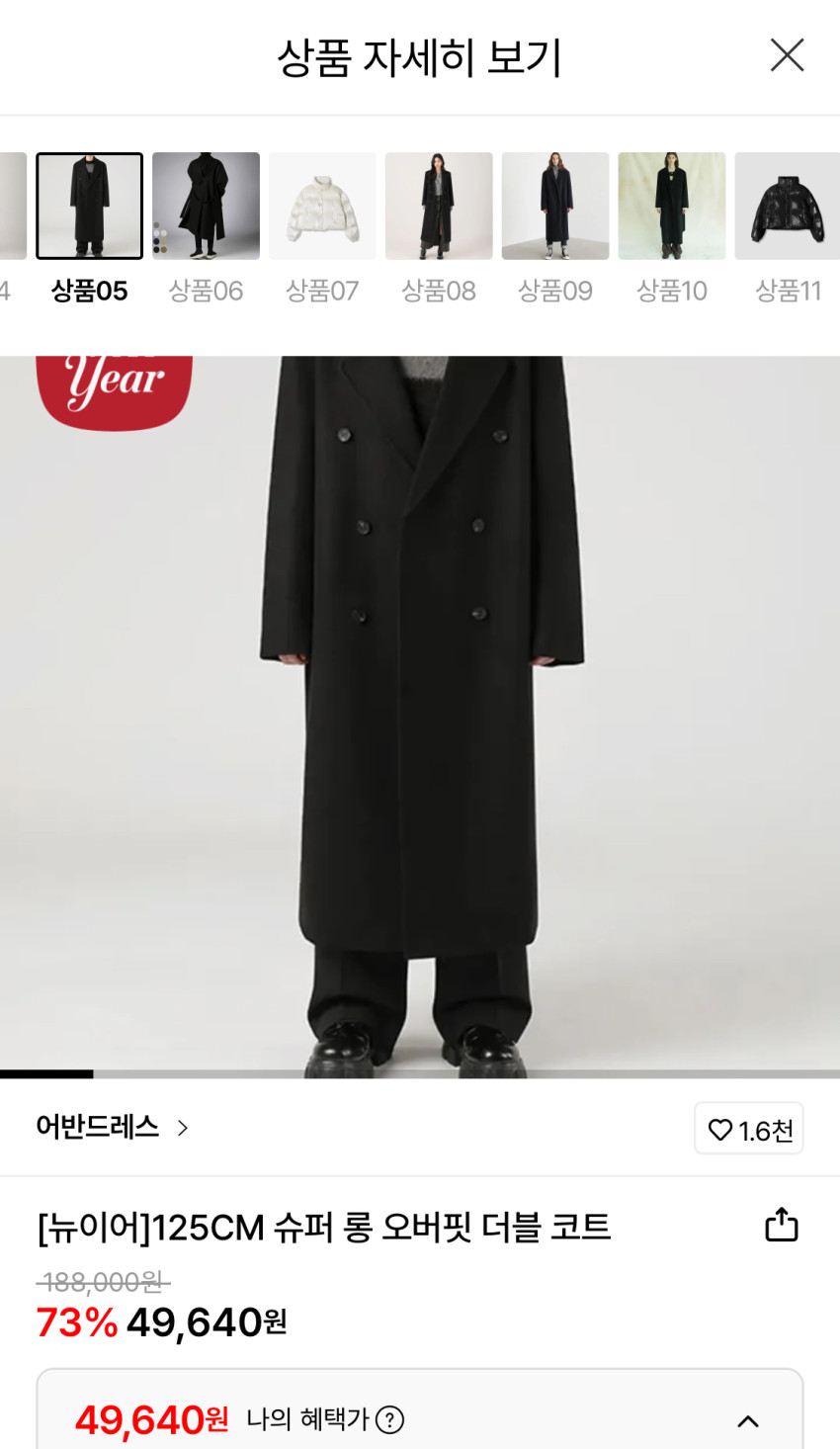The height and width of the screenshot is (1449, 840).
Task: Close the 상품 자세히 보기 view
Action: (787, 55)
